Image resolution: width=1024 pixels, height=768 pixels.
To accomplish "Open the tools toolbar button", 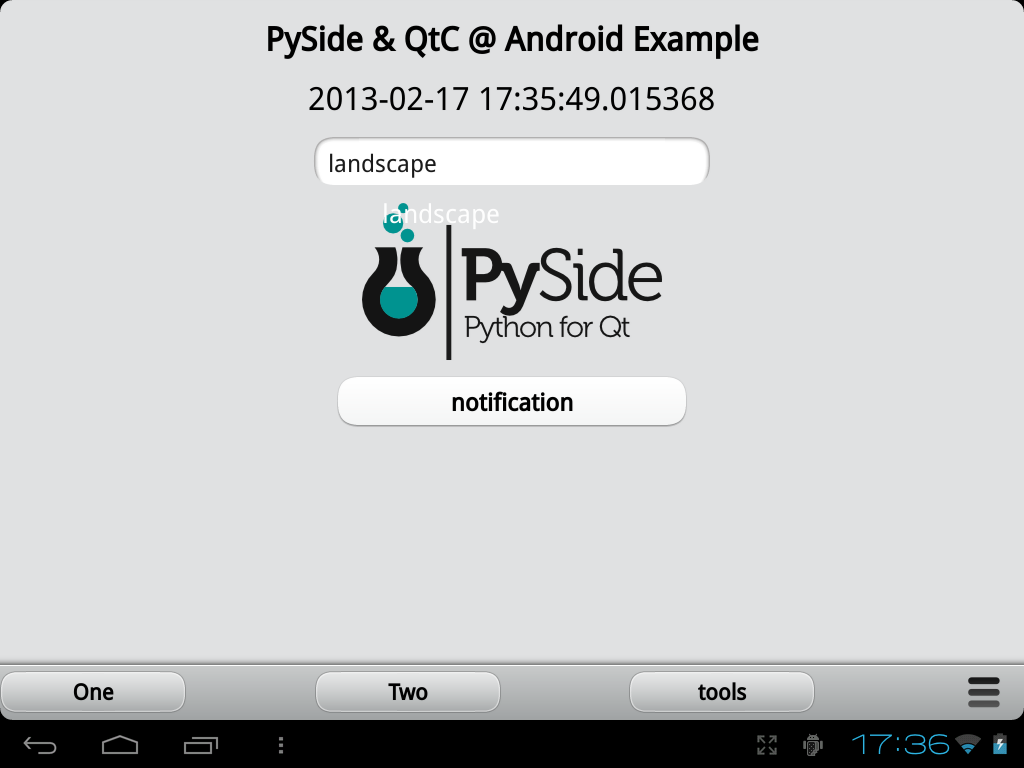I will coord(721,692).
